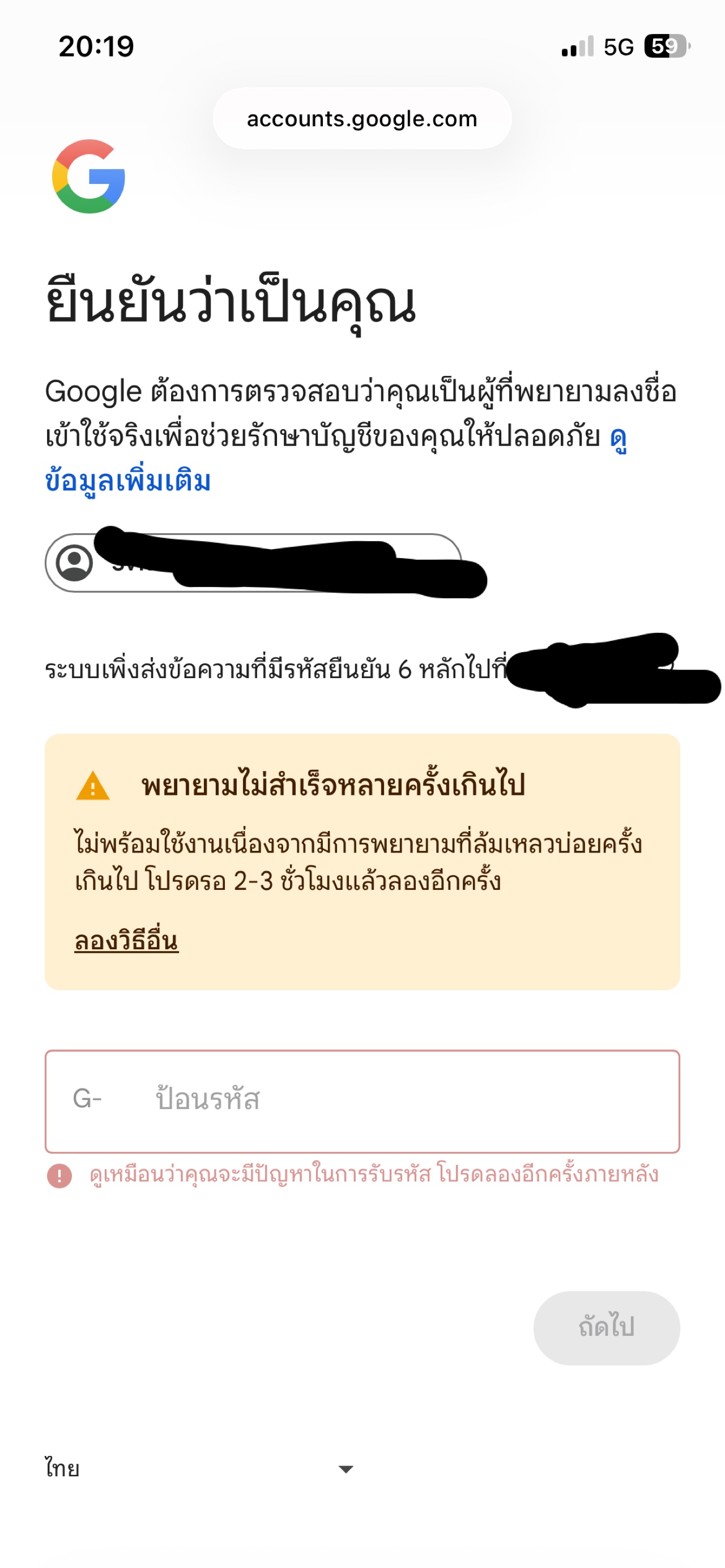The height and width of the screenshot is (1568, 725).
Task: Focus the ป้อนรหัส code input field
Action: tap(390, 1100)
